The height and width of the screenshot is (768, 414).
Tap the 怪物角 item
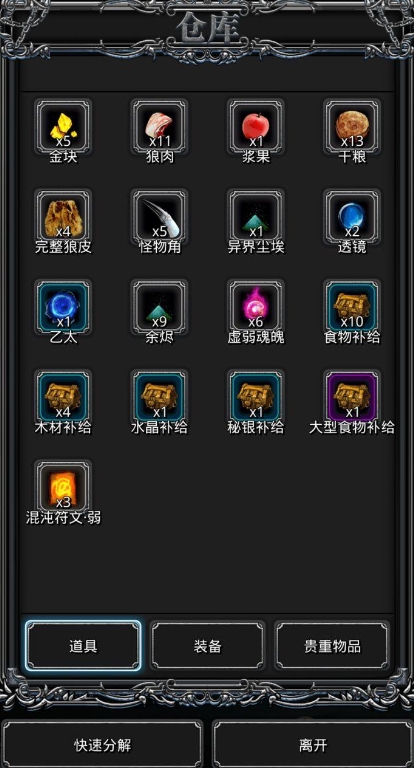[159, 216]
